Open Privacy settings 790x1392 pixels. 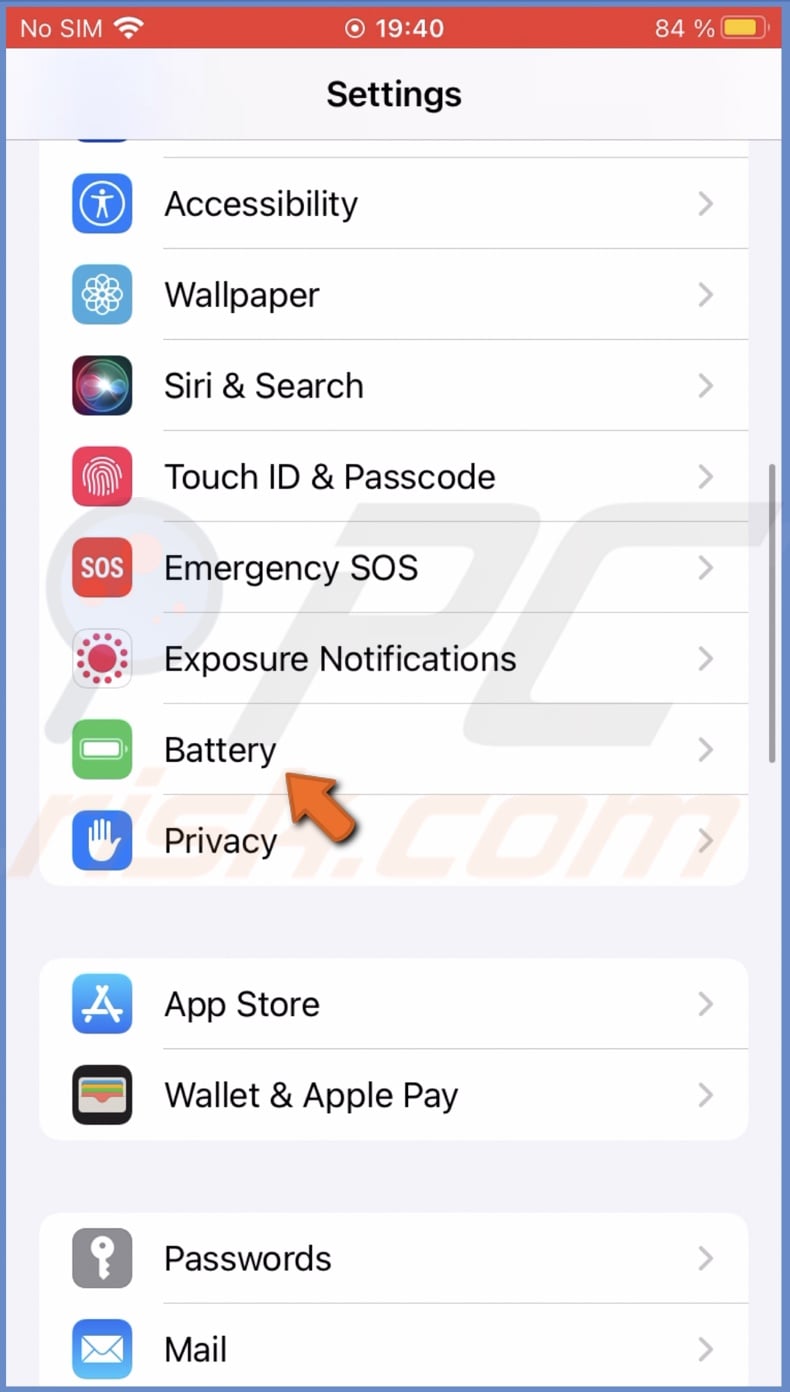pos(394,841)
